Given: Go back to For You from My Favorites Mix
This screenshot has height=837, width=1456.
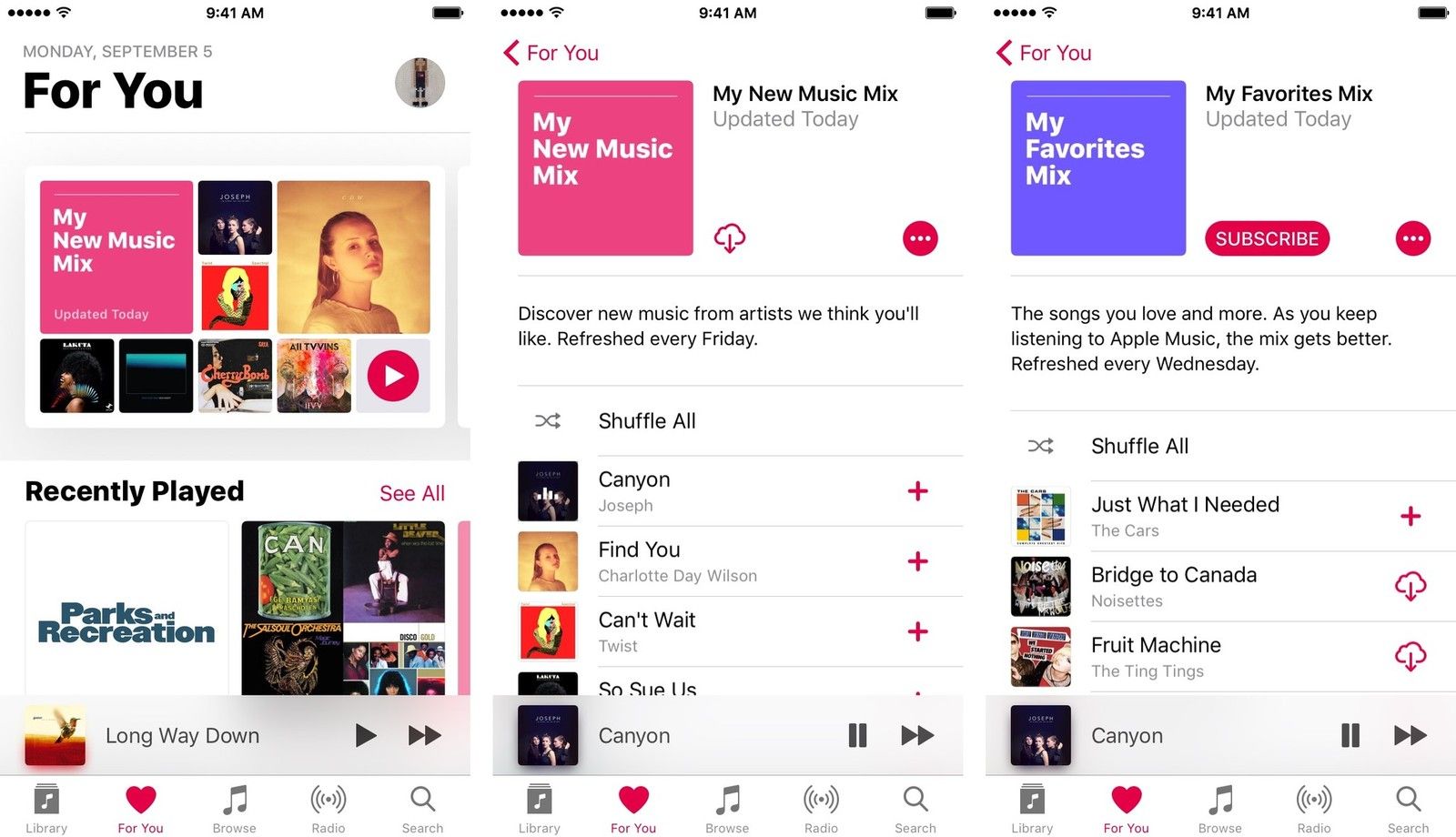Looking at the screenshot, I should point(1044,53).
